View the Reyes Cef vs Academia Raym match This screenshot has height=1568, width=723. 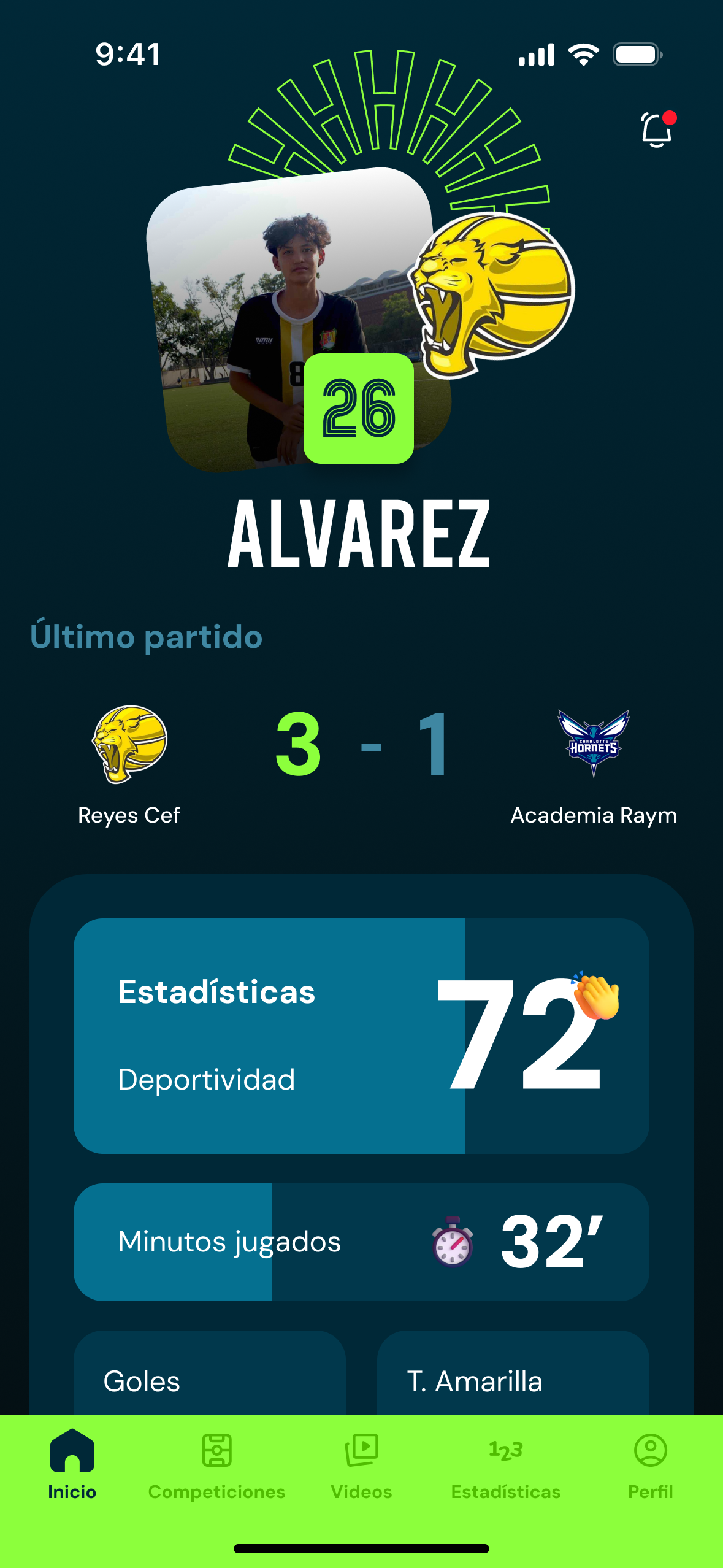pos(361,755)
